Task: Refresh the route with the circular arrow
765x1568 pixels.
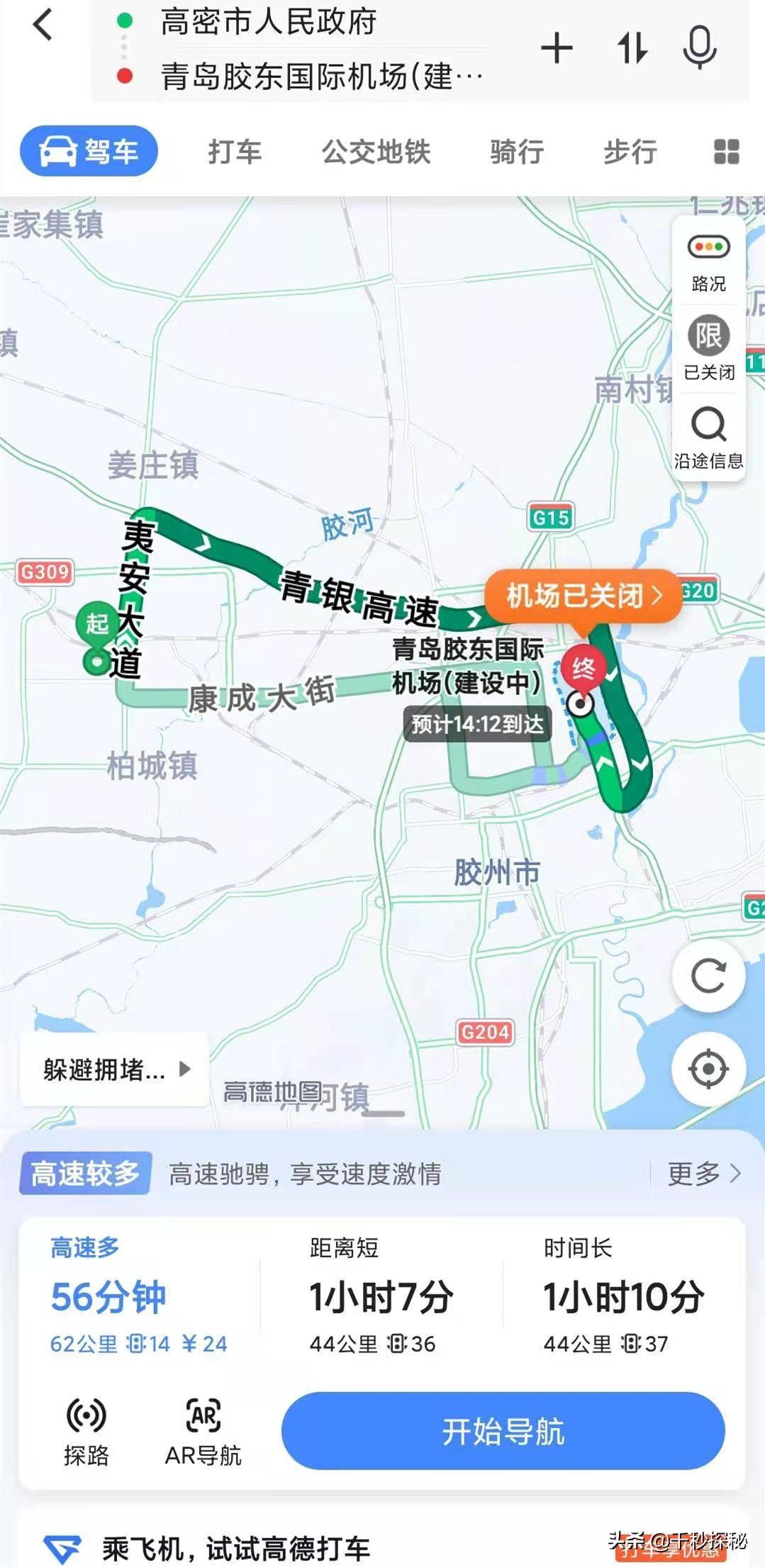Action: point(708,975)
